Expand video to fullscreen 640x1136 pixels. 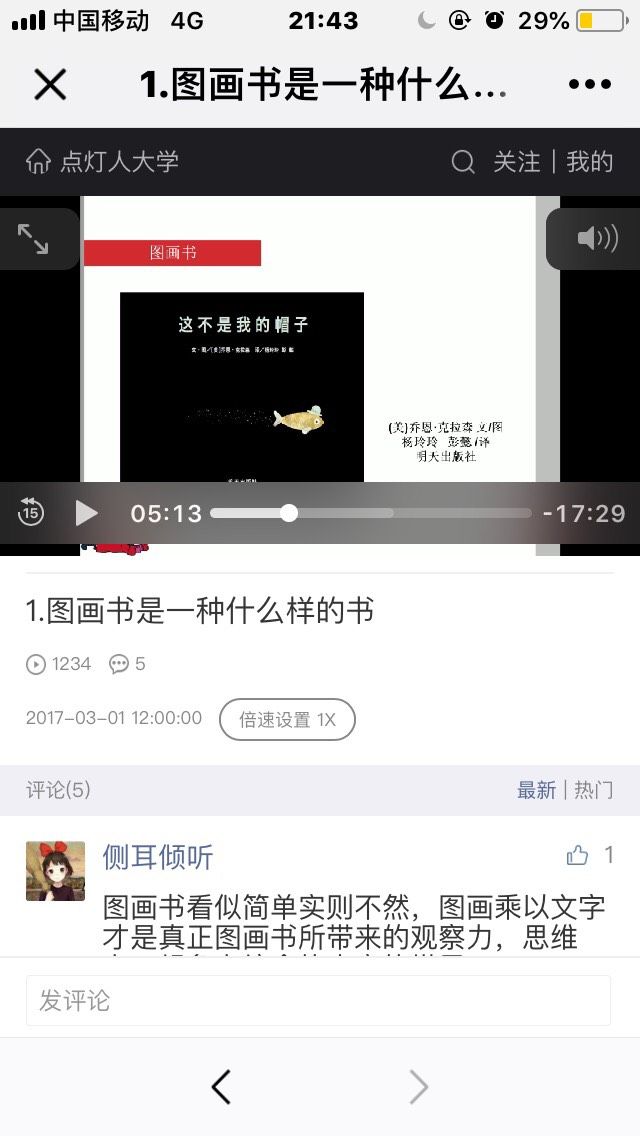point(33,239)
